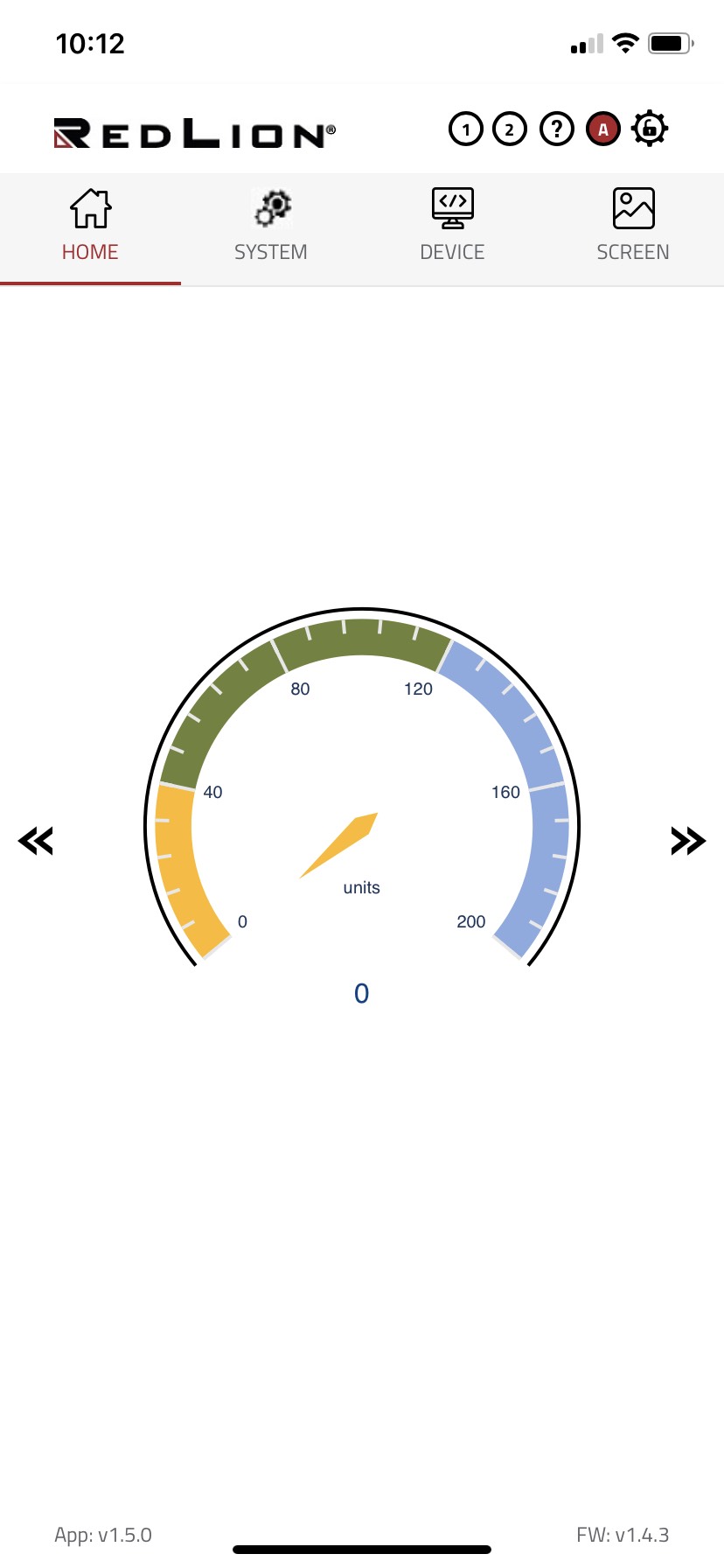
Task: Open the DEVICE tab
Action: (x=452, y=227)
